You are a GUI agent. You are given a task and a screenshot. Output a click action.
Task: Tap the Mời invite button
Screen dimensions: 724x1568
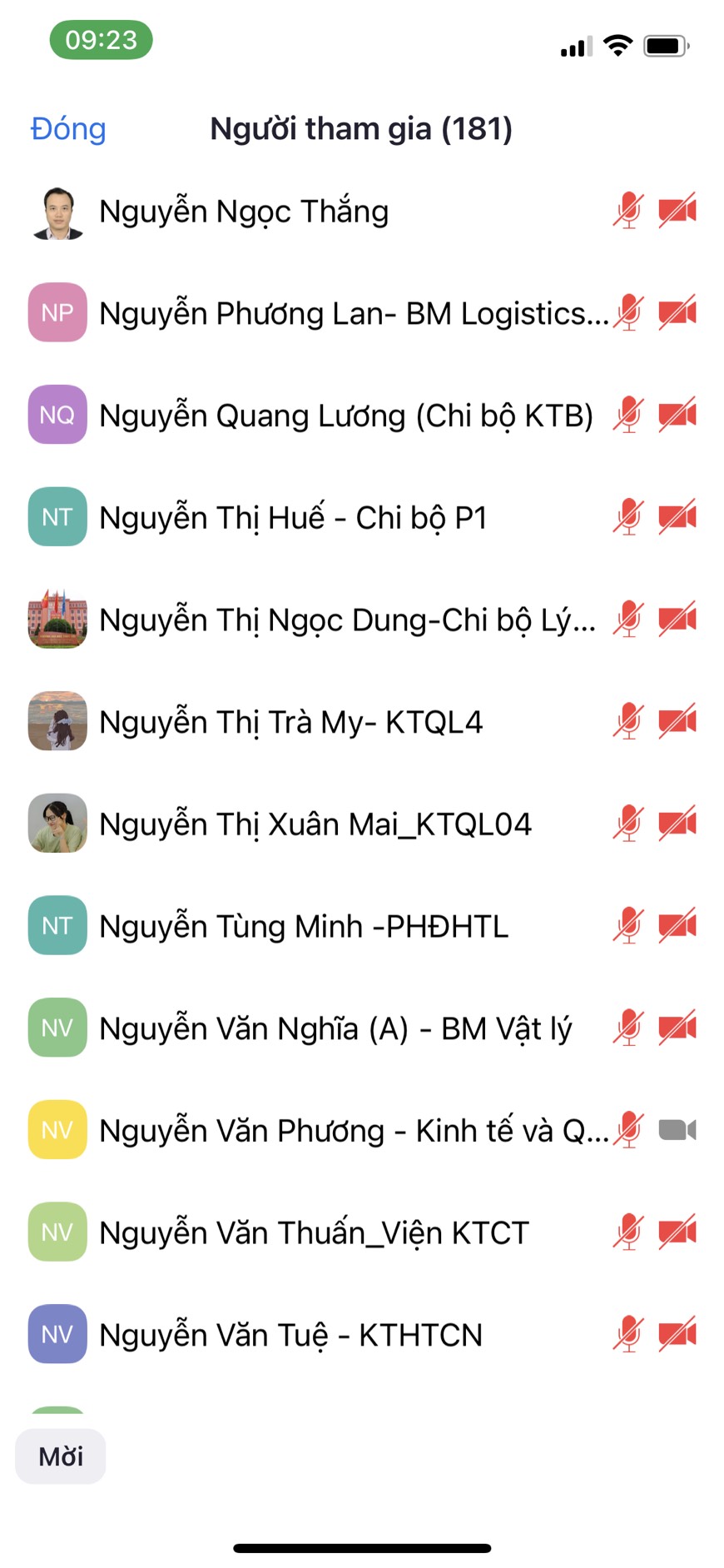coord(61,1456)
